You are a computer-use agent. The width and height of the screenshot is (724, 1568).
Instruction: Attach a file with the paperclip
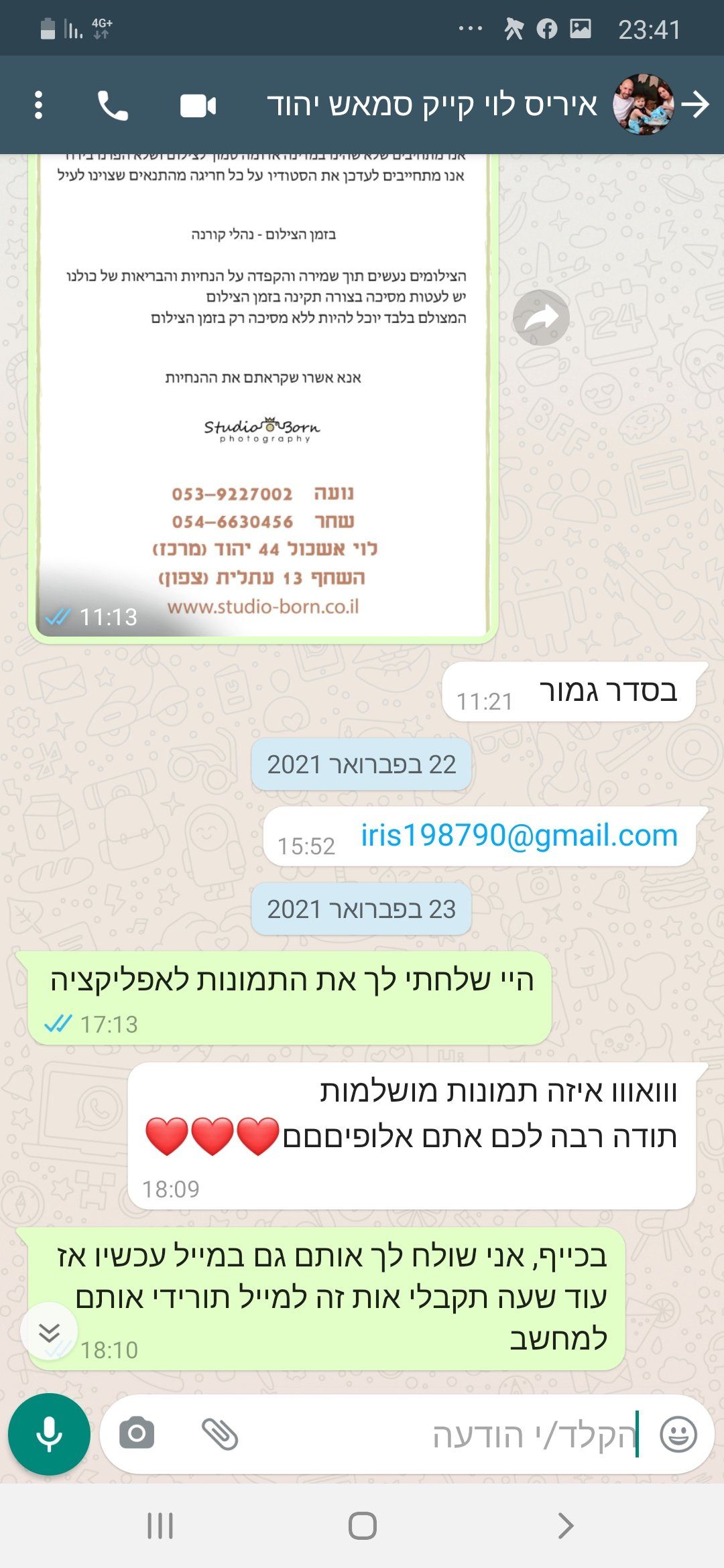[x=220, y=1435]
